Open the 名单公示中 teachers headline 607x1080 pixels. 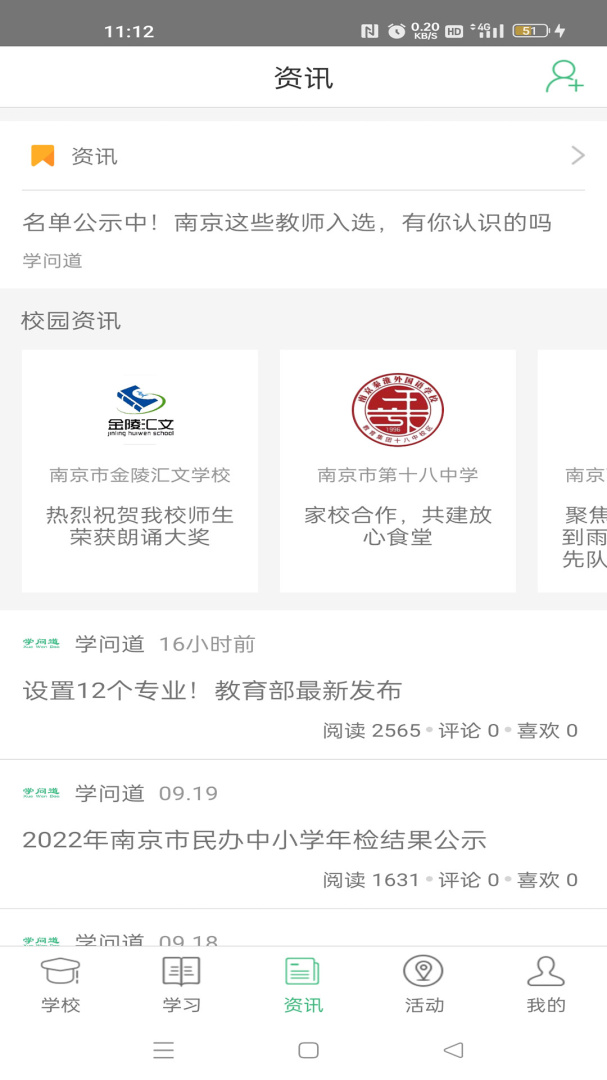click(x=287, y=223)
